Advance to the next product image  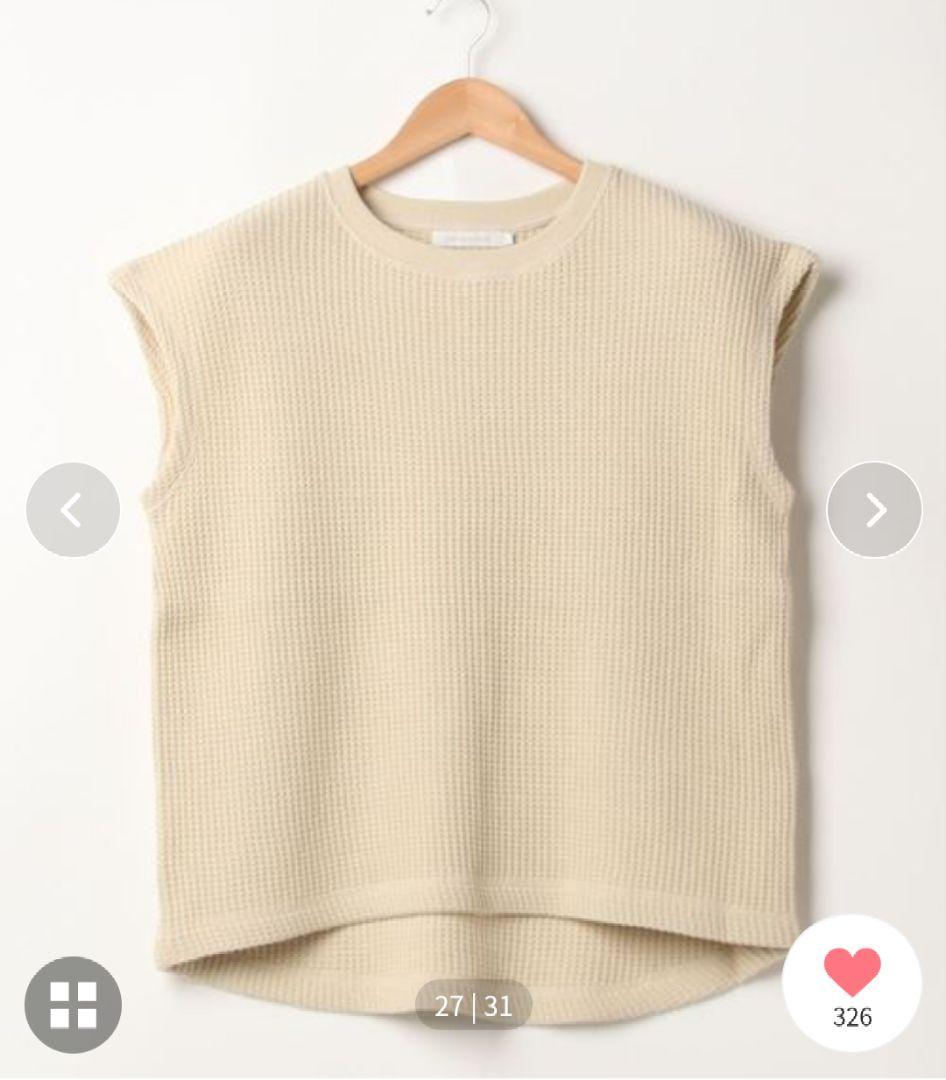(874, 510)
